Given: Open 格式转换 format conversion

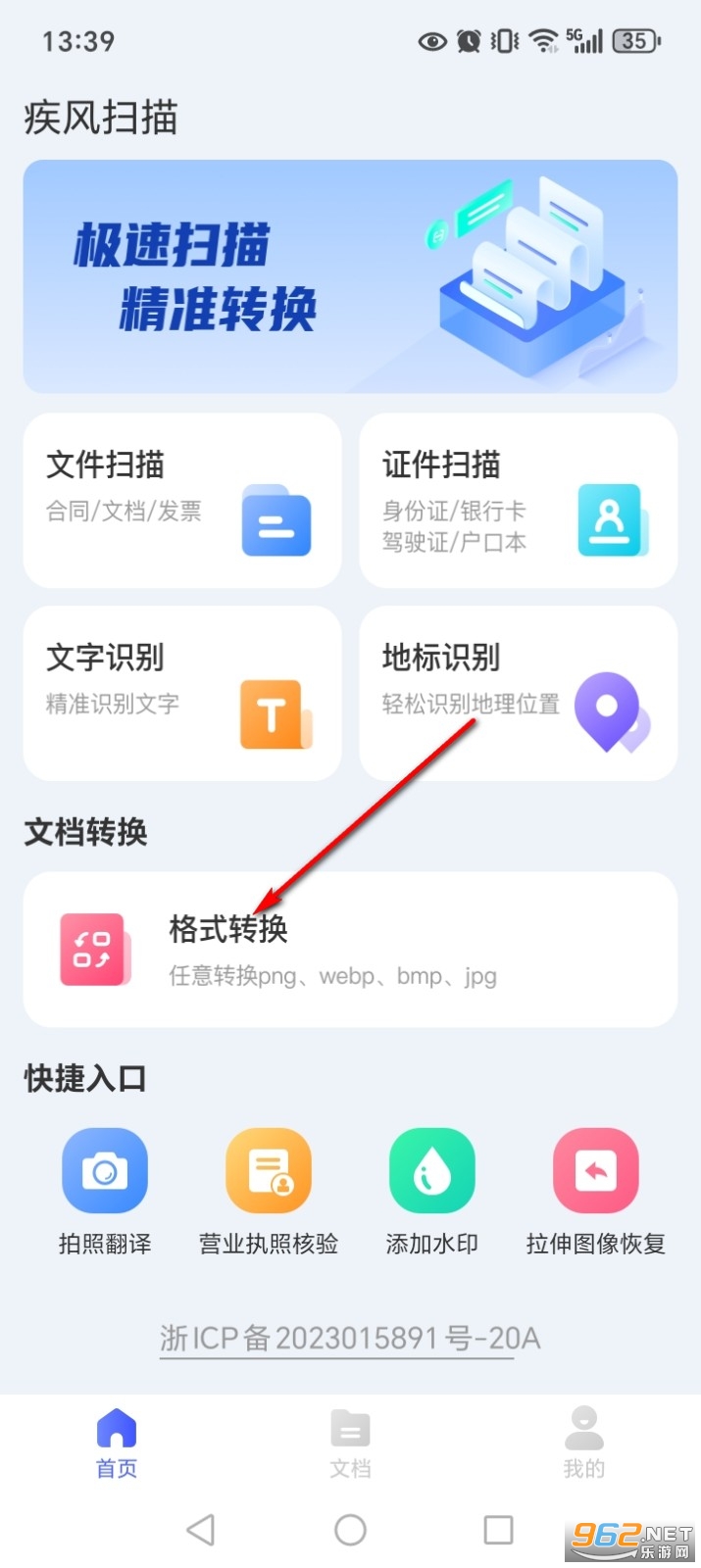Looking at the screenshot, I should coord(350,949).
